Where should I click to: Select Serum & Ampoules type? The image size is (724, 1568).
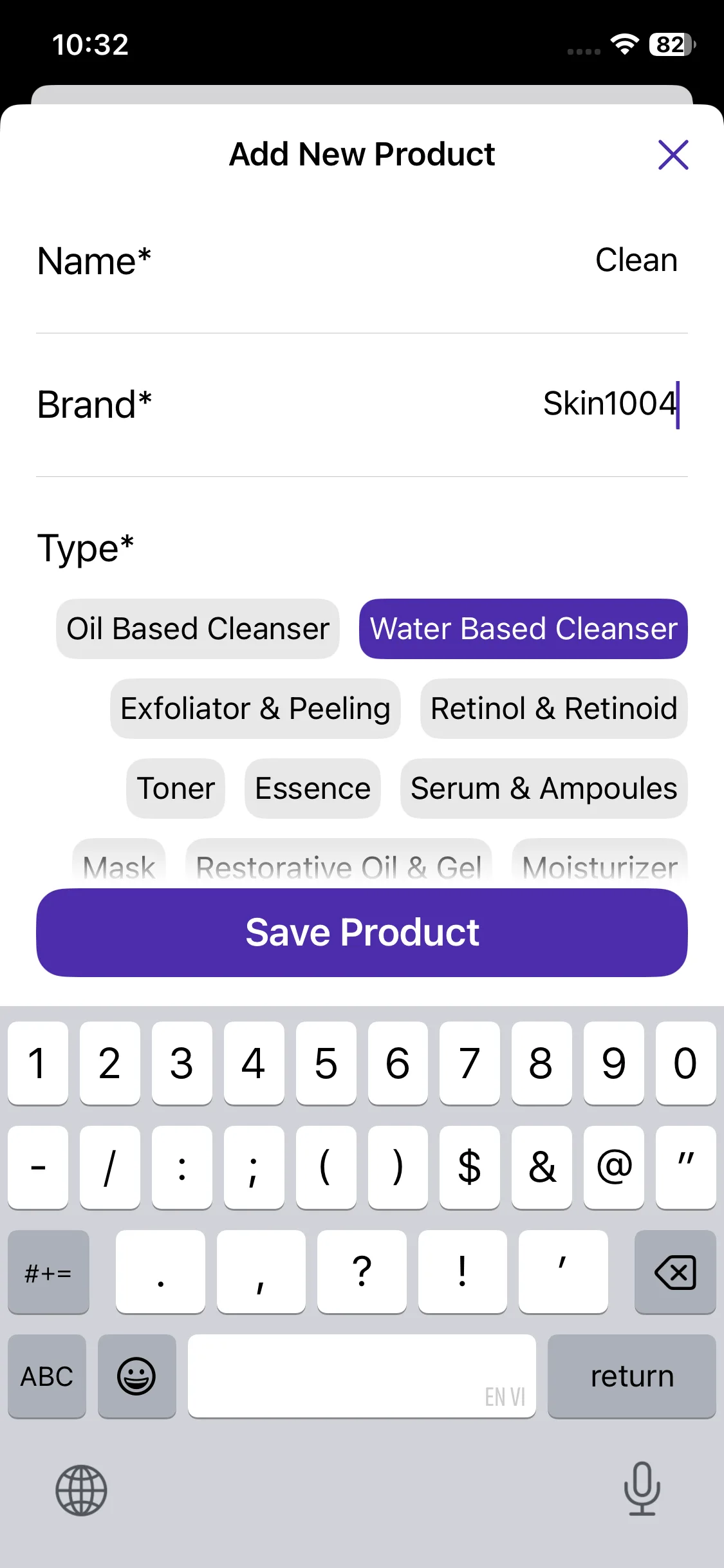click(544, 789)
